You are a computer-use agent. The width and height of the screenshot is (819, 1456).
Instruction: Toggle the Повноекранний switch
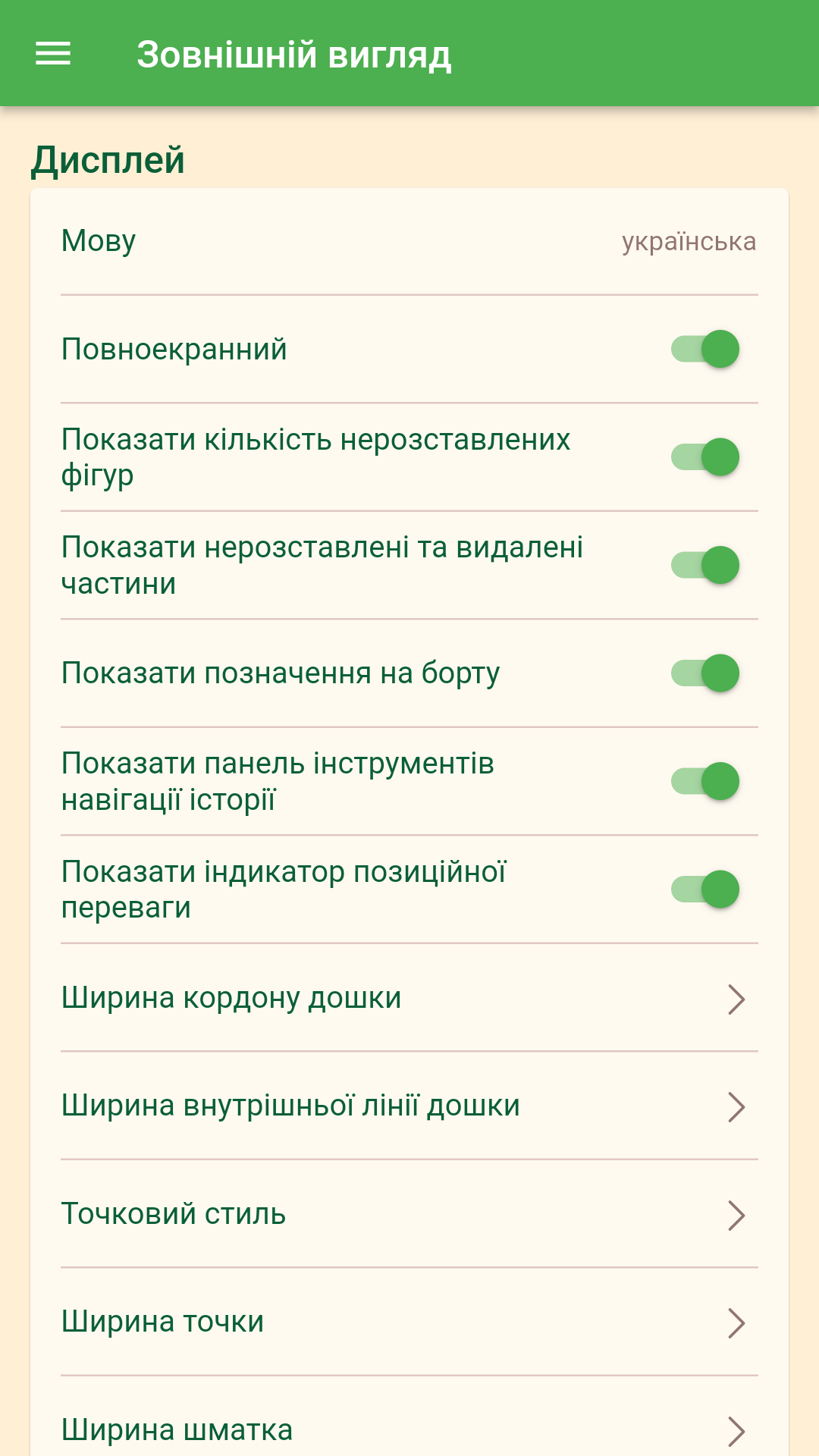[x=704, y=350]
